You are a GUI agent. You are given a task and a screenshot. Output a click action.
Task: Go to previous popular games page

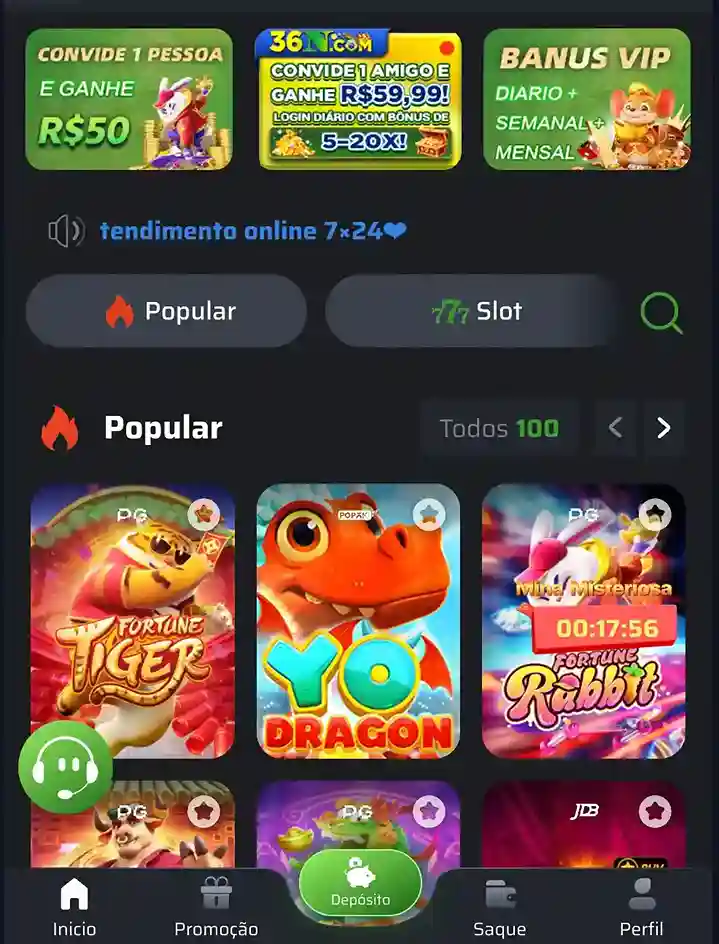coord(615,428)
